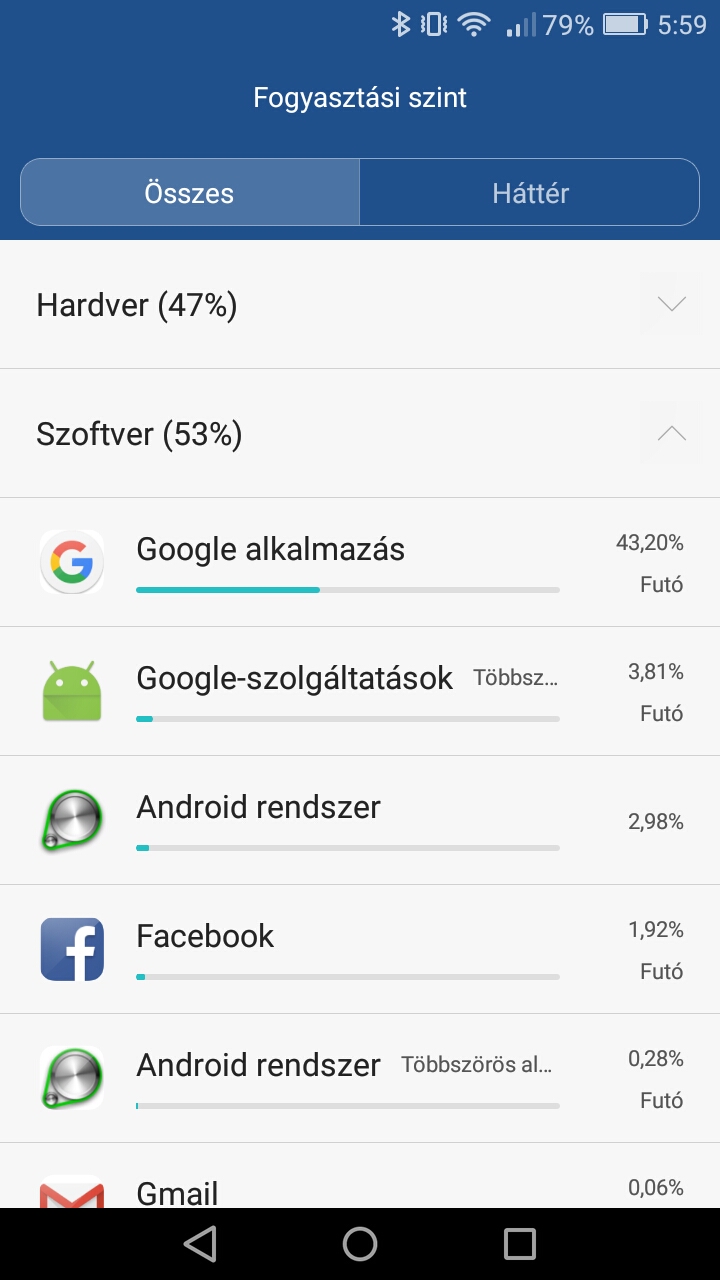Open Android rendszer row showing 0,28%
The image size is (720, 1280).
360,1079
